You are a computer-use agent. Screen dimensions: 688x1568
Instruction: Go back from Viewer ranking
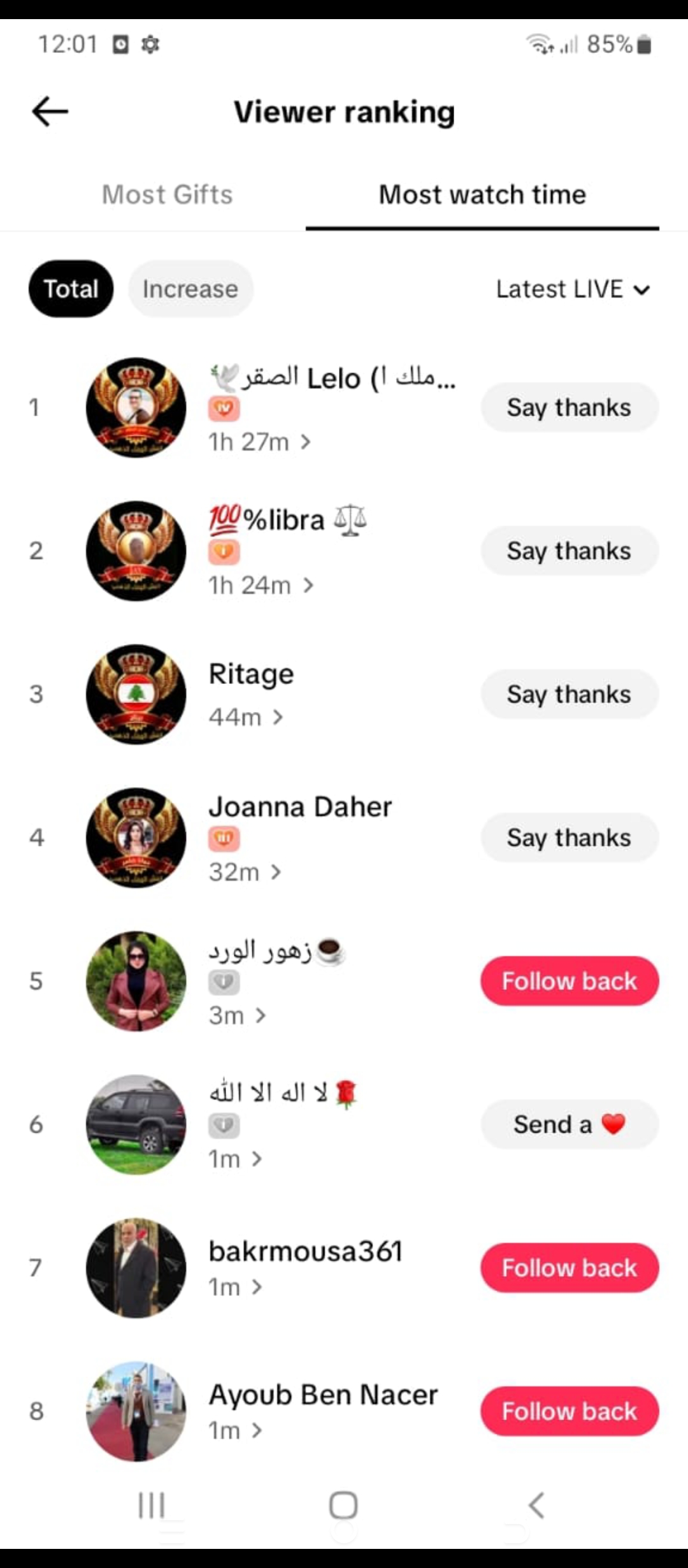pyautogui.click(x=50, y=112)
